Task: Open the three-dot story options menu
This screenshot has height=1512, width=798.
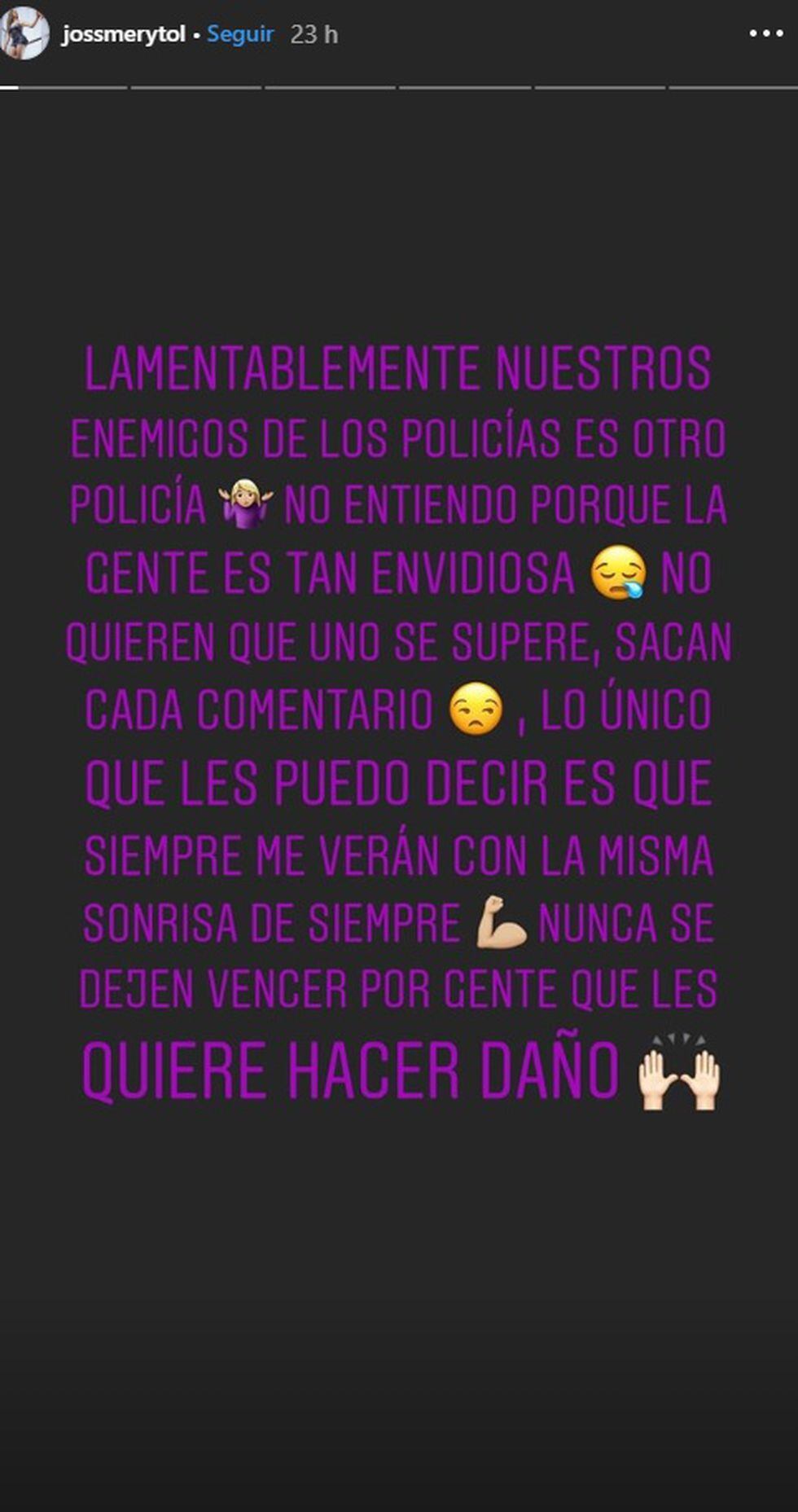Action: pyautogui.click(x=765, y=34)
